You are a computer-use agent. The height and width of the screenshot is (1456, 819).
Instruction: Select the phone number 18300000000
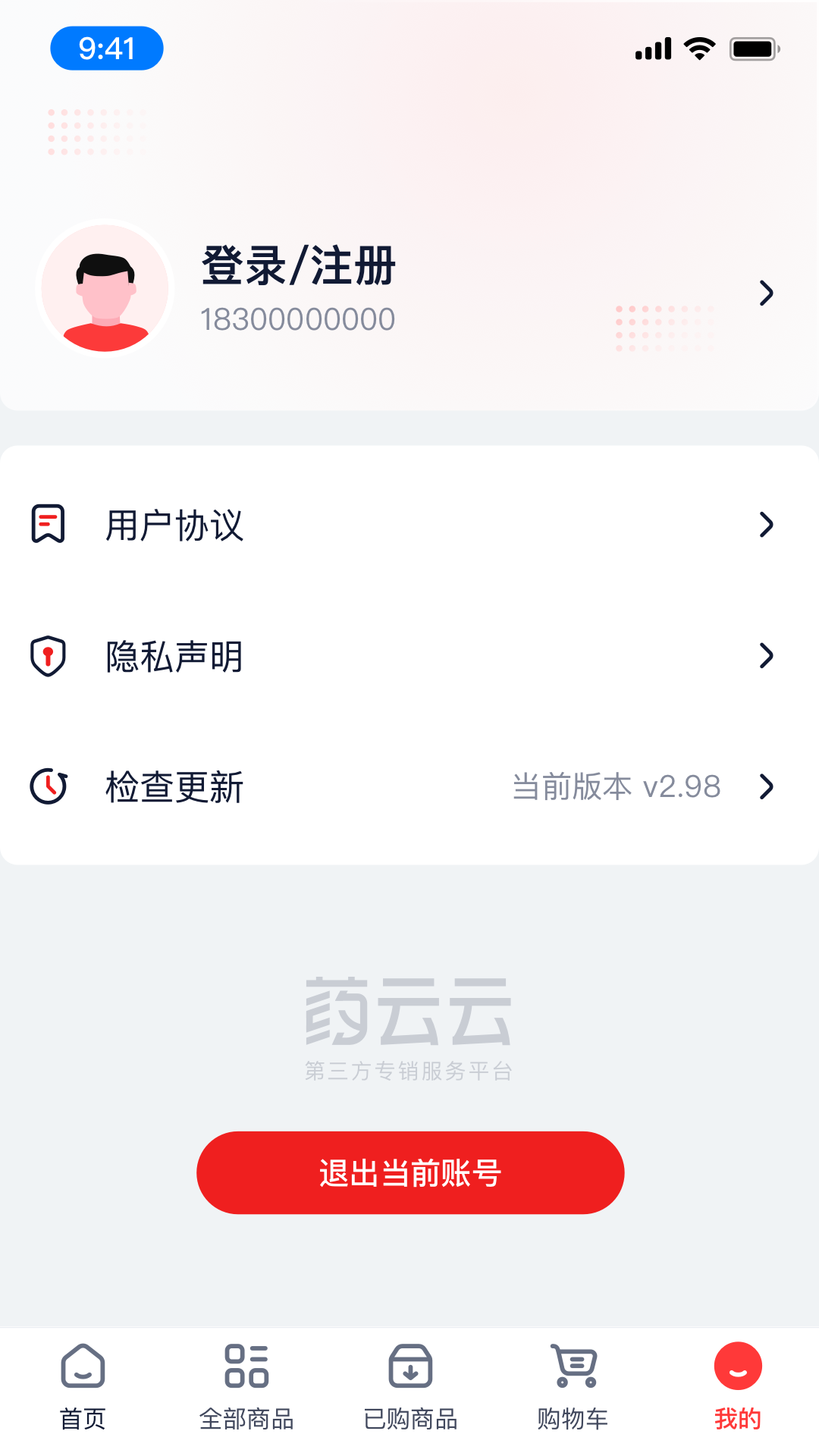point(297,318)
